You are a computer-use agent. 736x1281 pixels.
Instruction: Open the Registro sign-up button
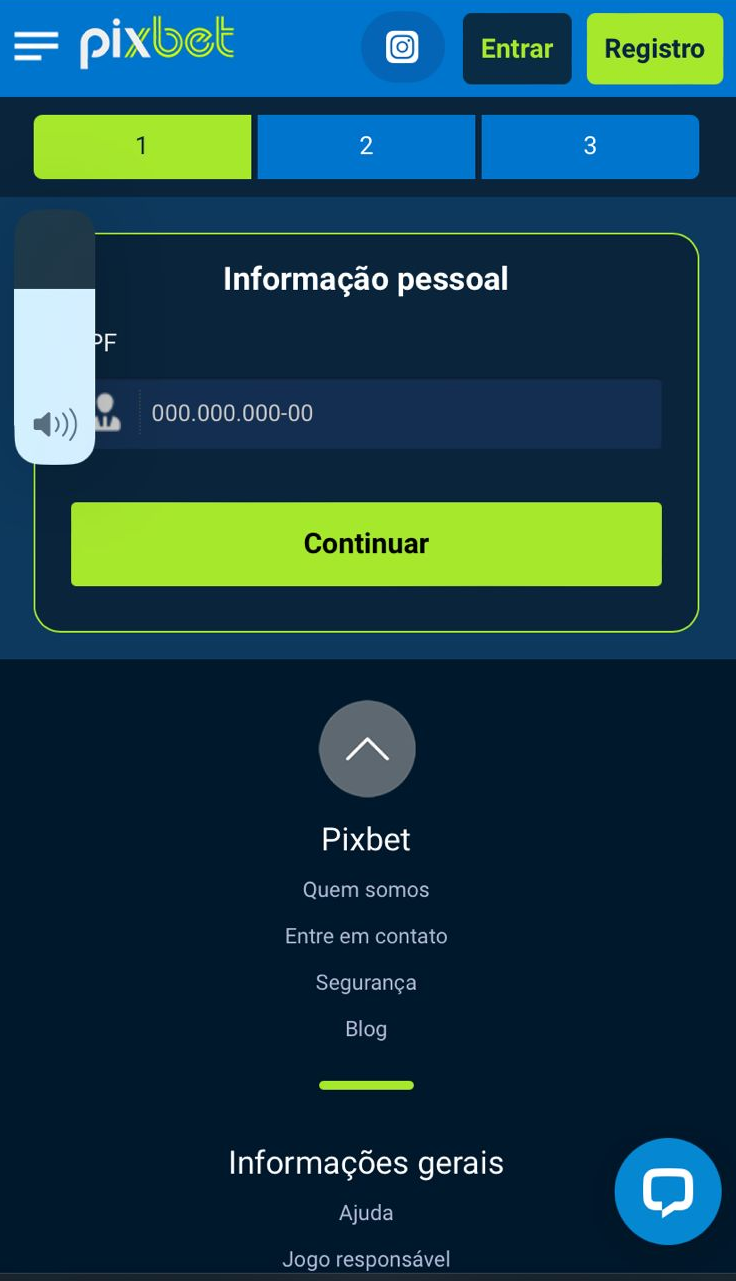pyautogui.click(x=654, y=48)
